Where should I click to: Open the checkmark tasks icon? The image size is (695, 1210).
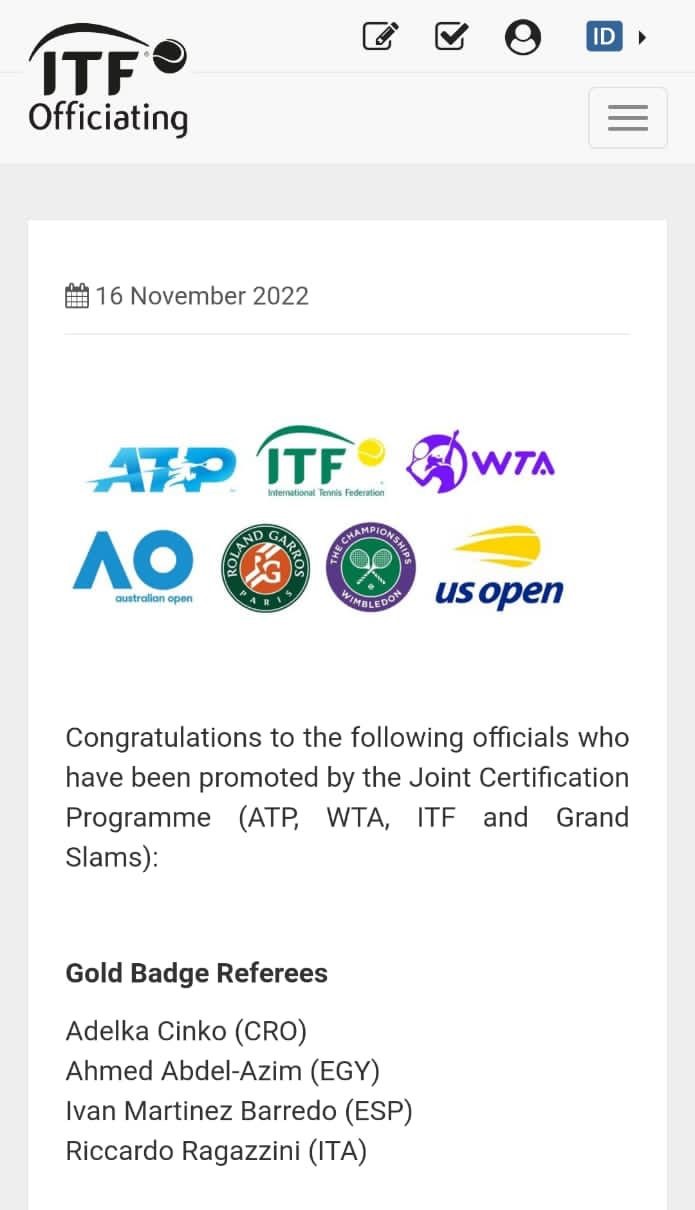[x=452, y=37]
